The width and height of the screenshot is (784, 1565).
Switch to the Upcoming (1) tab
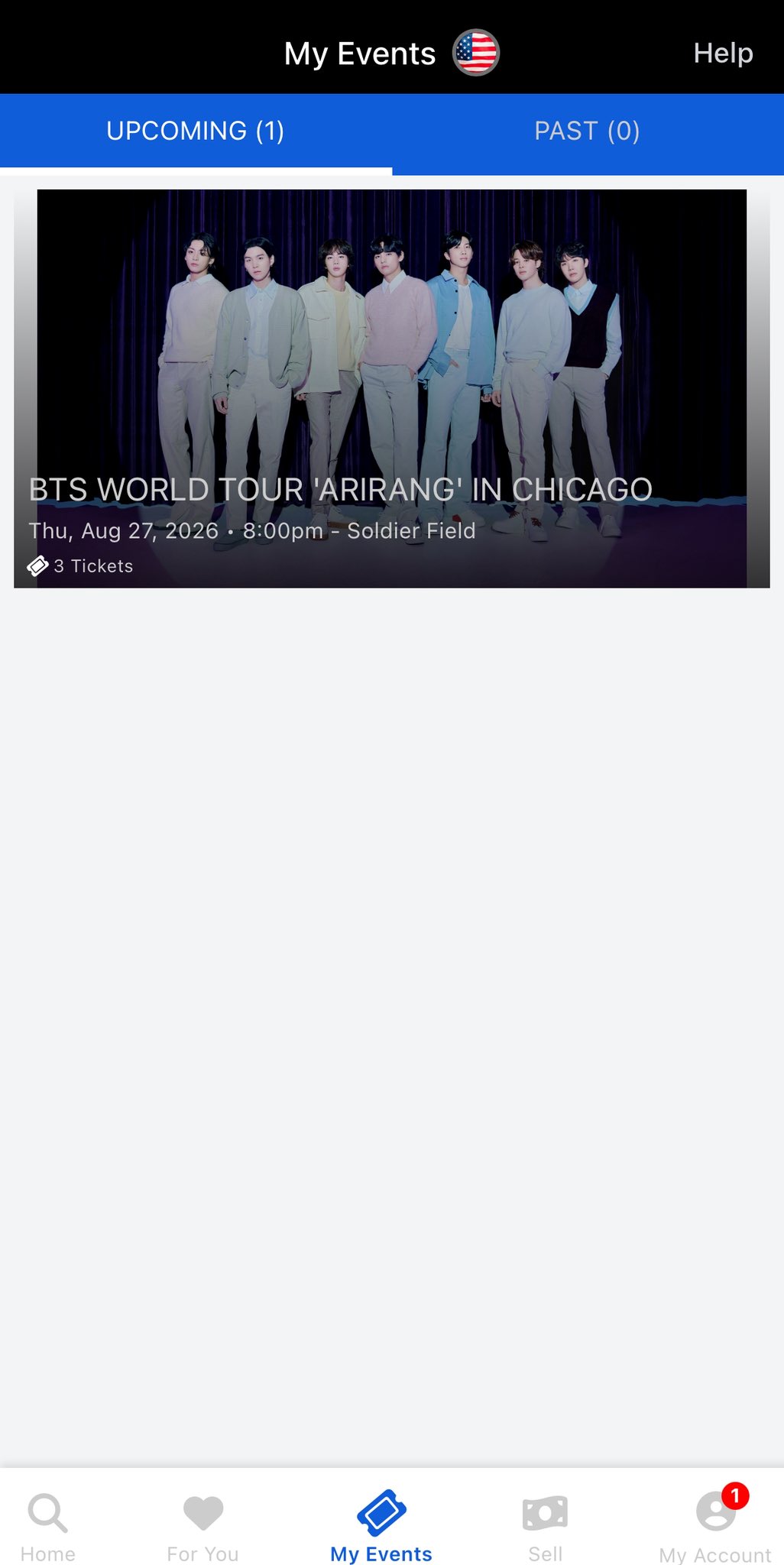[x=196, y=131]
